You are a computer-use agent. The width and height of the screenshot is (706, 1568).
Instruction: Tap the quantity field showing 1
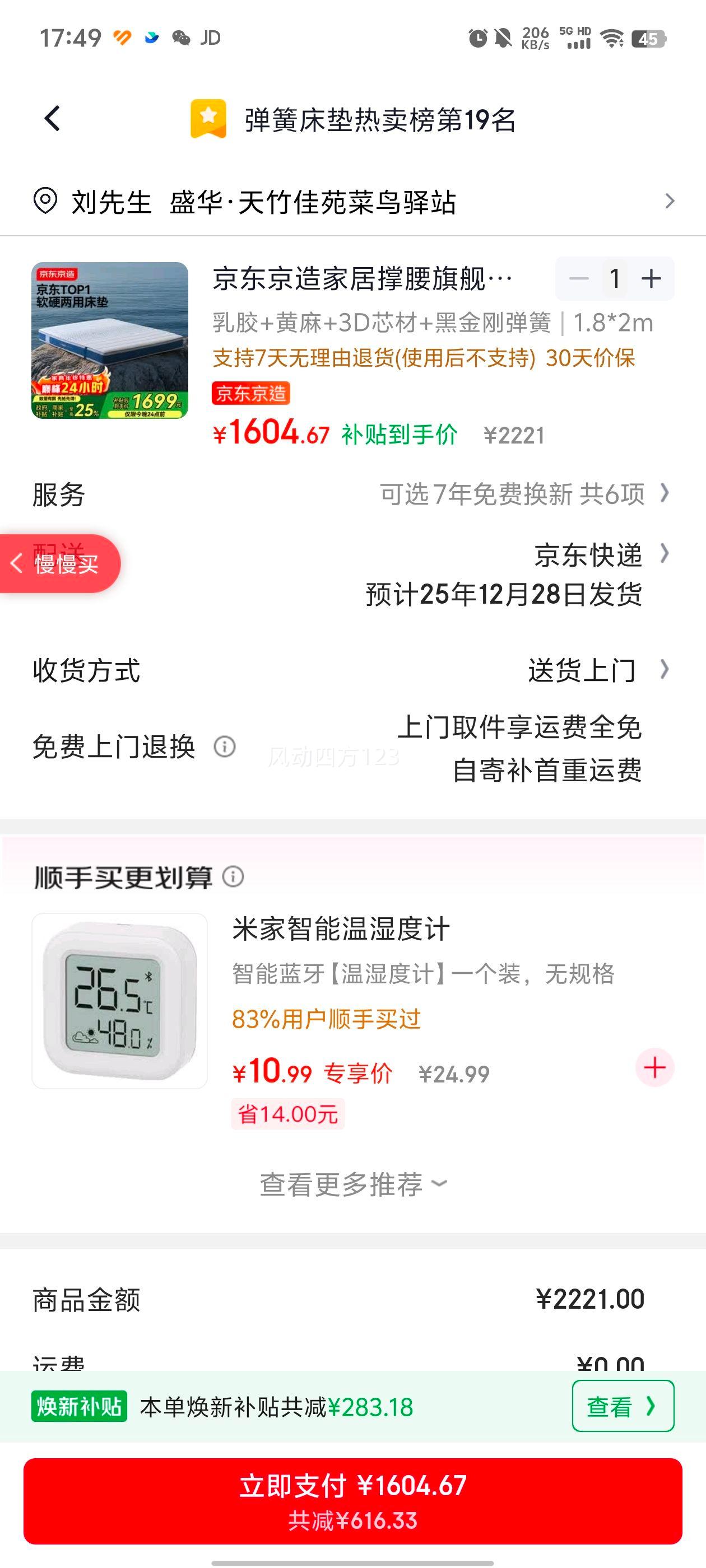(x=615, y=279)
